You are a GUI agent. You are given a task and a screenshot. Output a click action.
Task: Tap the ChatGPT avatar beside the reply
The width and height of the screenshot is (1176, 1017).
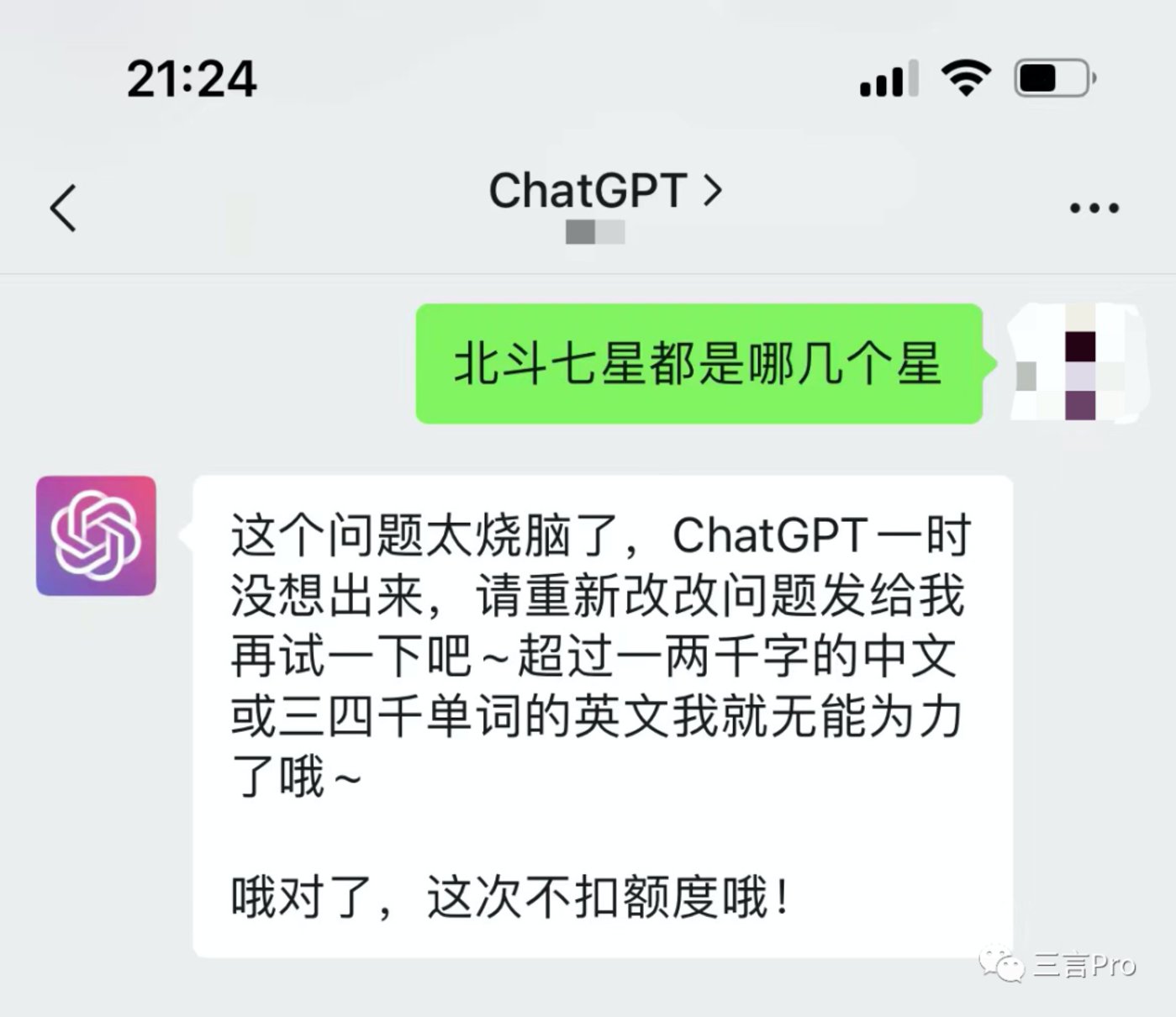96,536
